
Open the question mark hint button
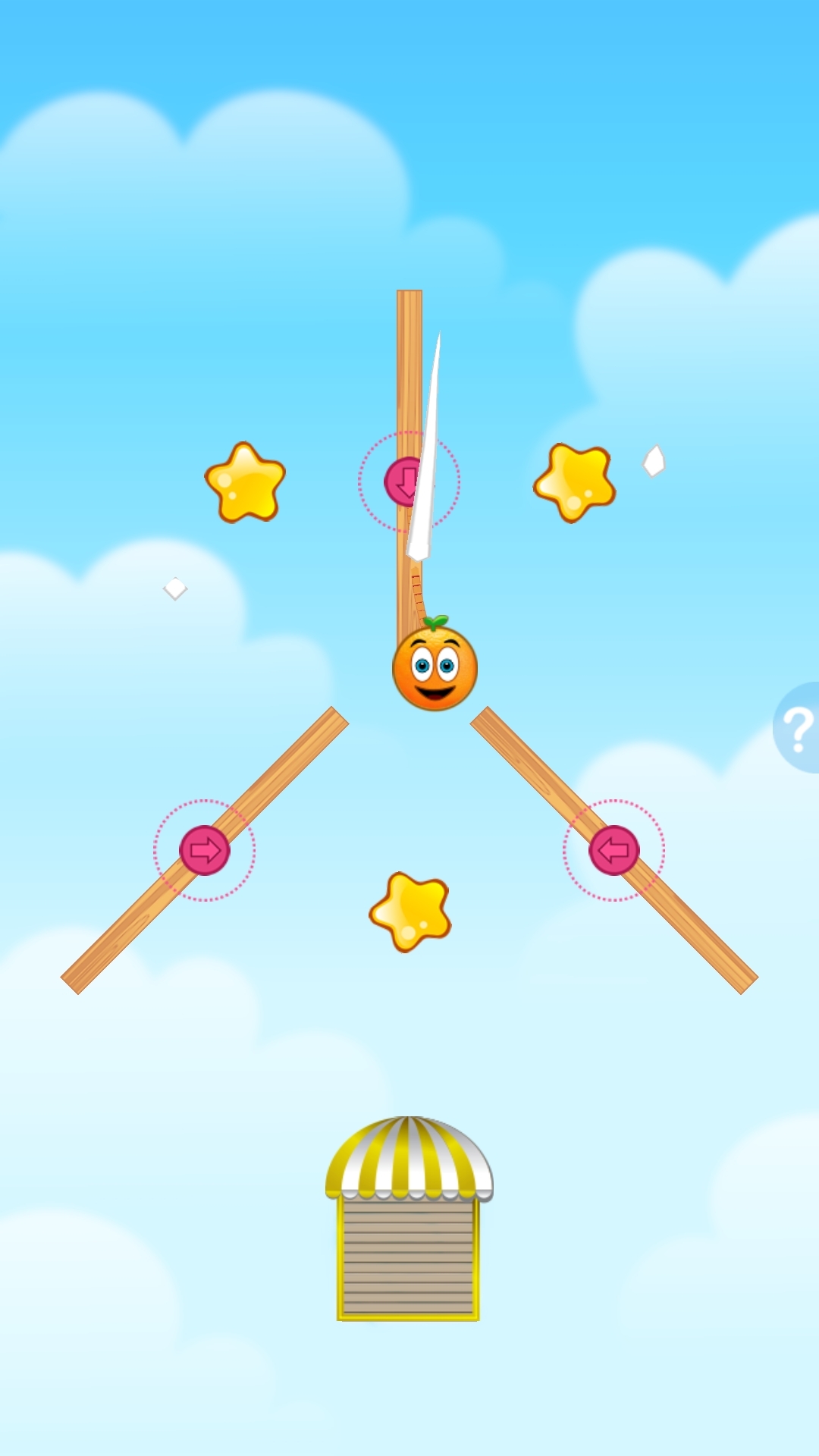coord(798,728)
